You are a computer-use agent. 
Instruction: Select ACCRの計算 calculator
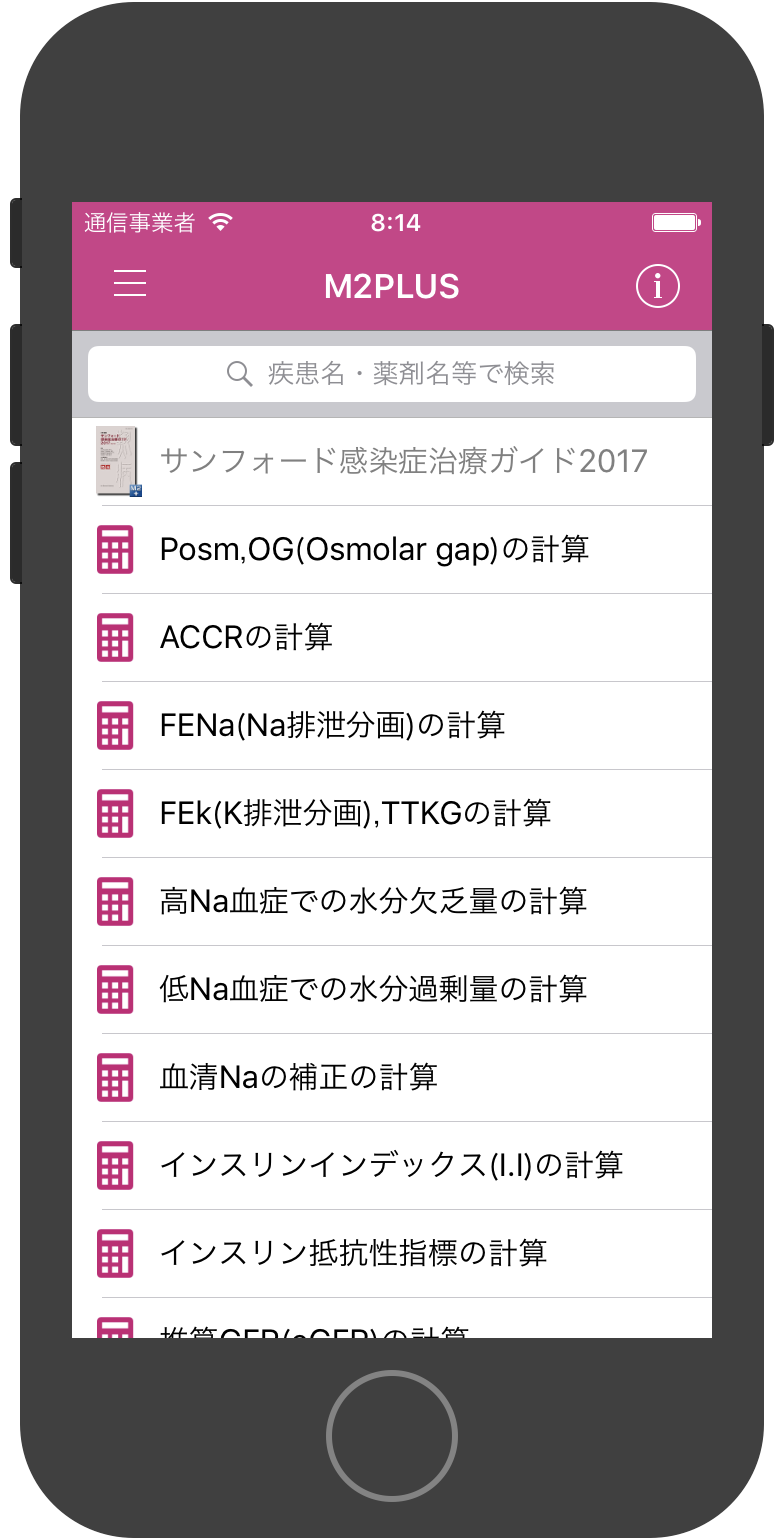coord(246,637)
